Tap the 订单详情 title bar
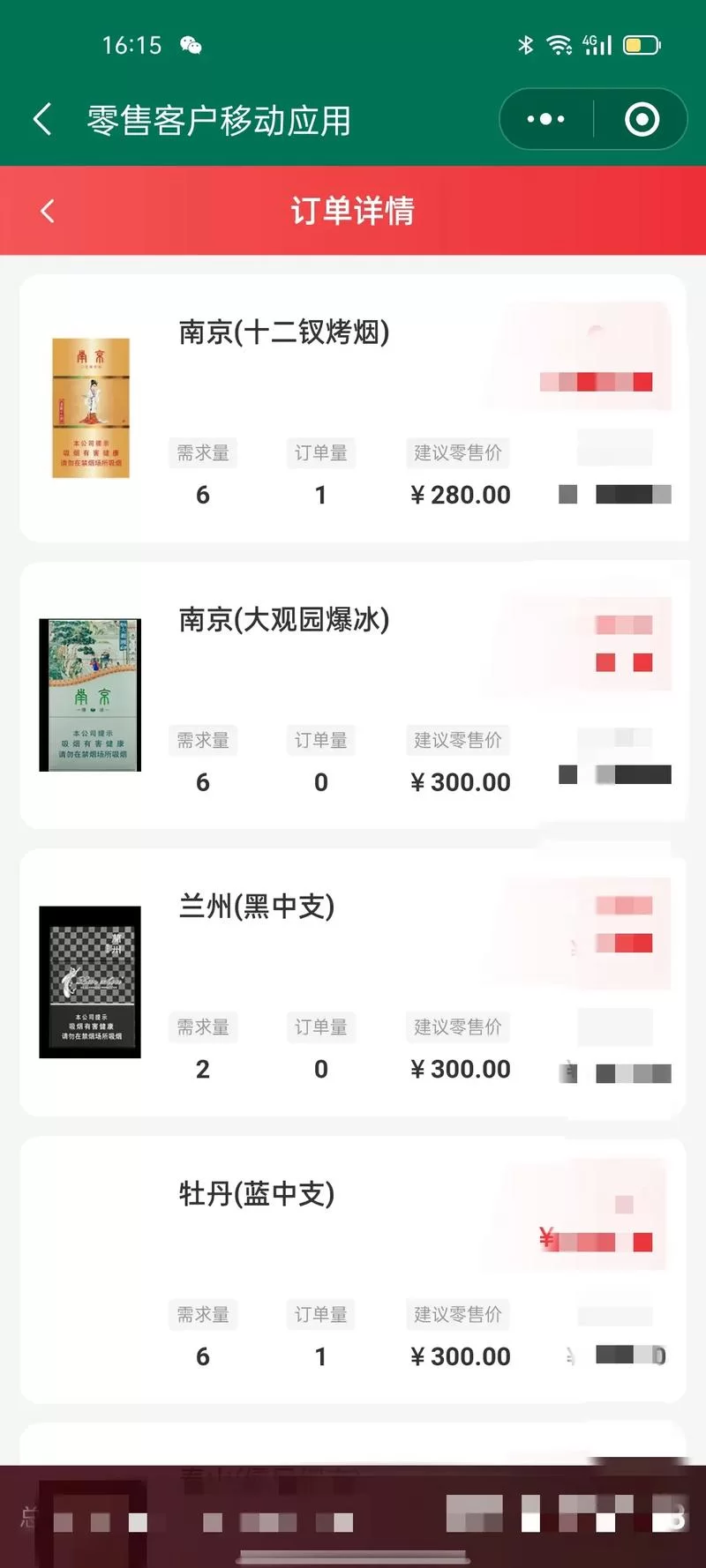 click(353, 211)
